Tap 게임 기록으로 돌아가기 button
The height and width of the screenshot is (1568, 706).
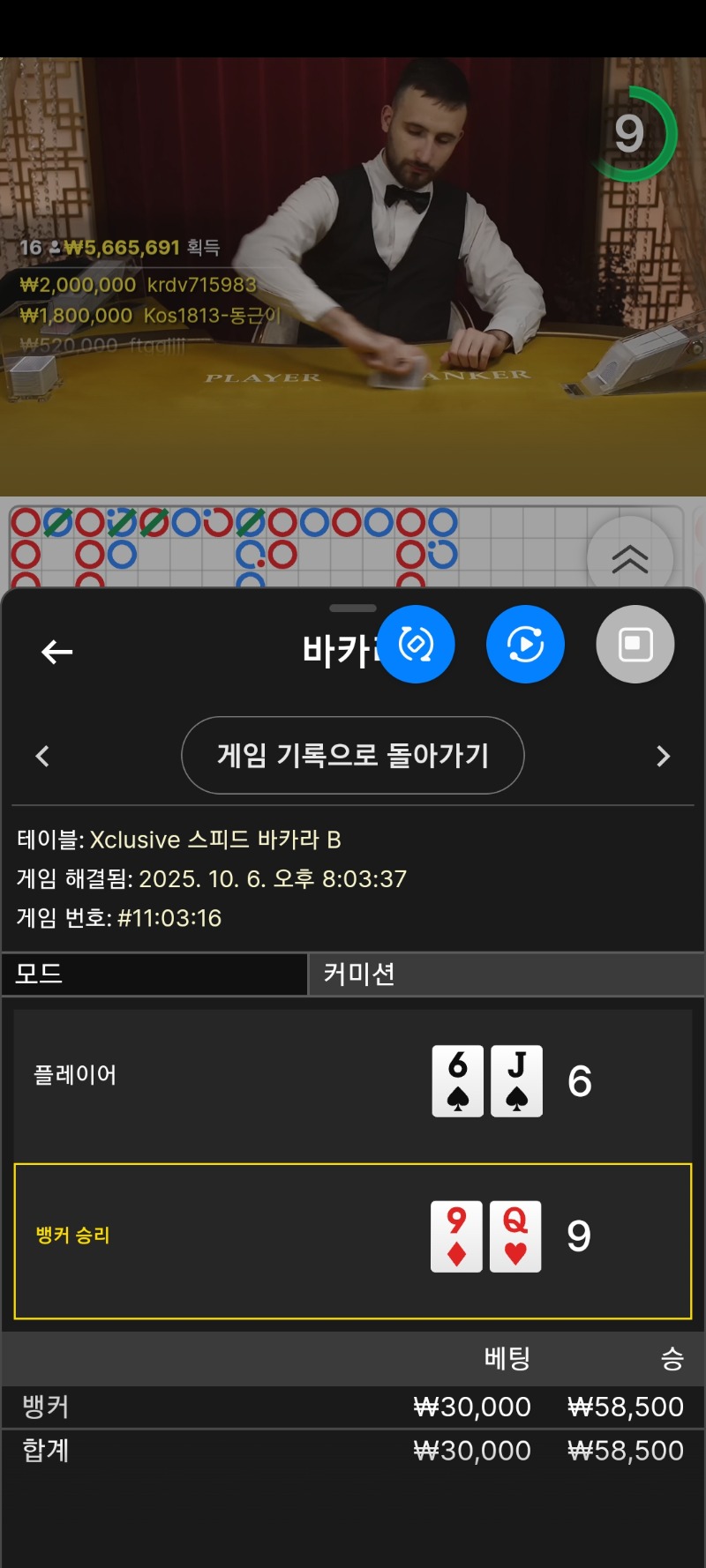click(352, 755)
